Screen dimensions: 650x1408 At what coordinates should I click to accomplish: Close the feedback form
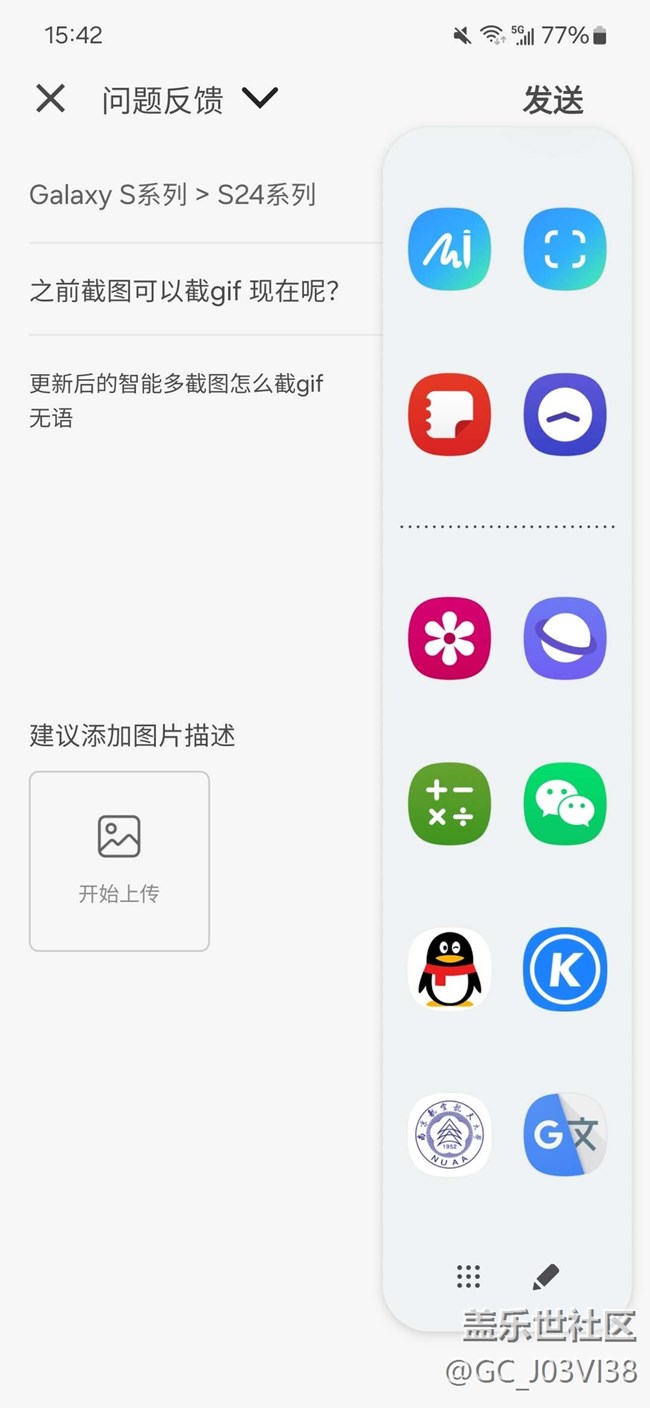coord(50,98)
